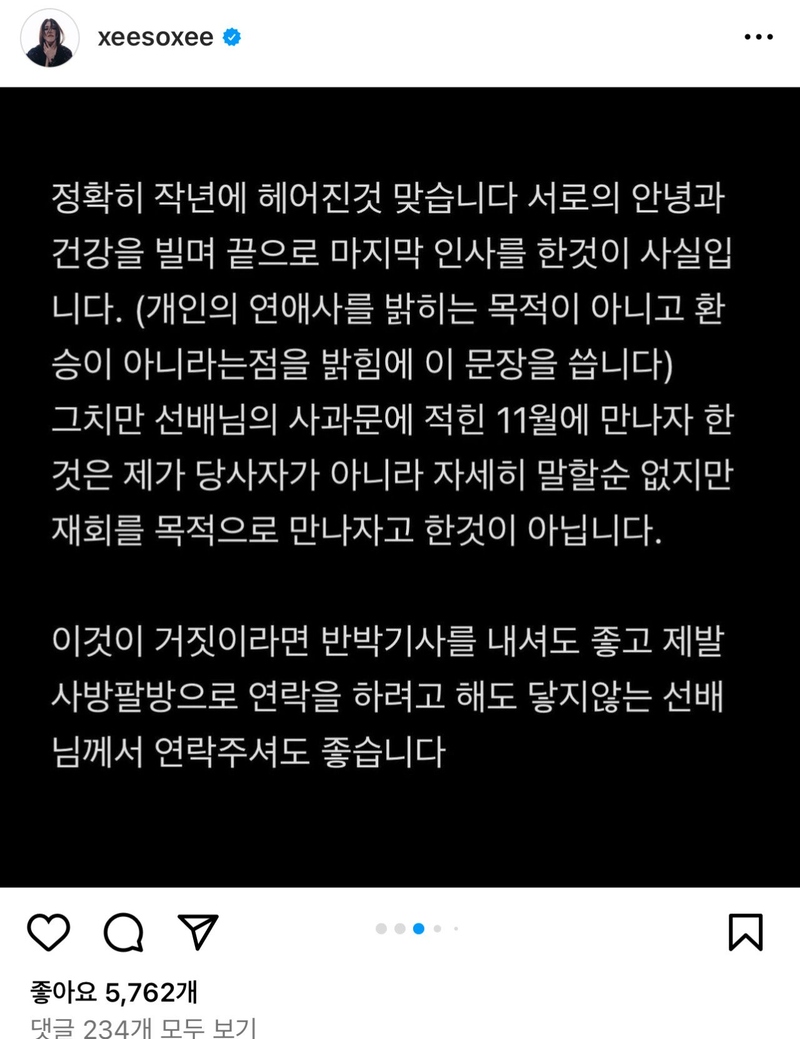This screenshot has height=1039, width=800.
Task: Open xeesoxee's profile picture
Action: [x=50, y=39]
